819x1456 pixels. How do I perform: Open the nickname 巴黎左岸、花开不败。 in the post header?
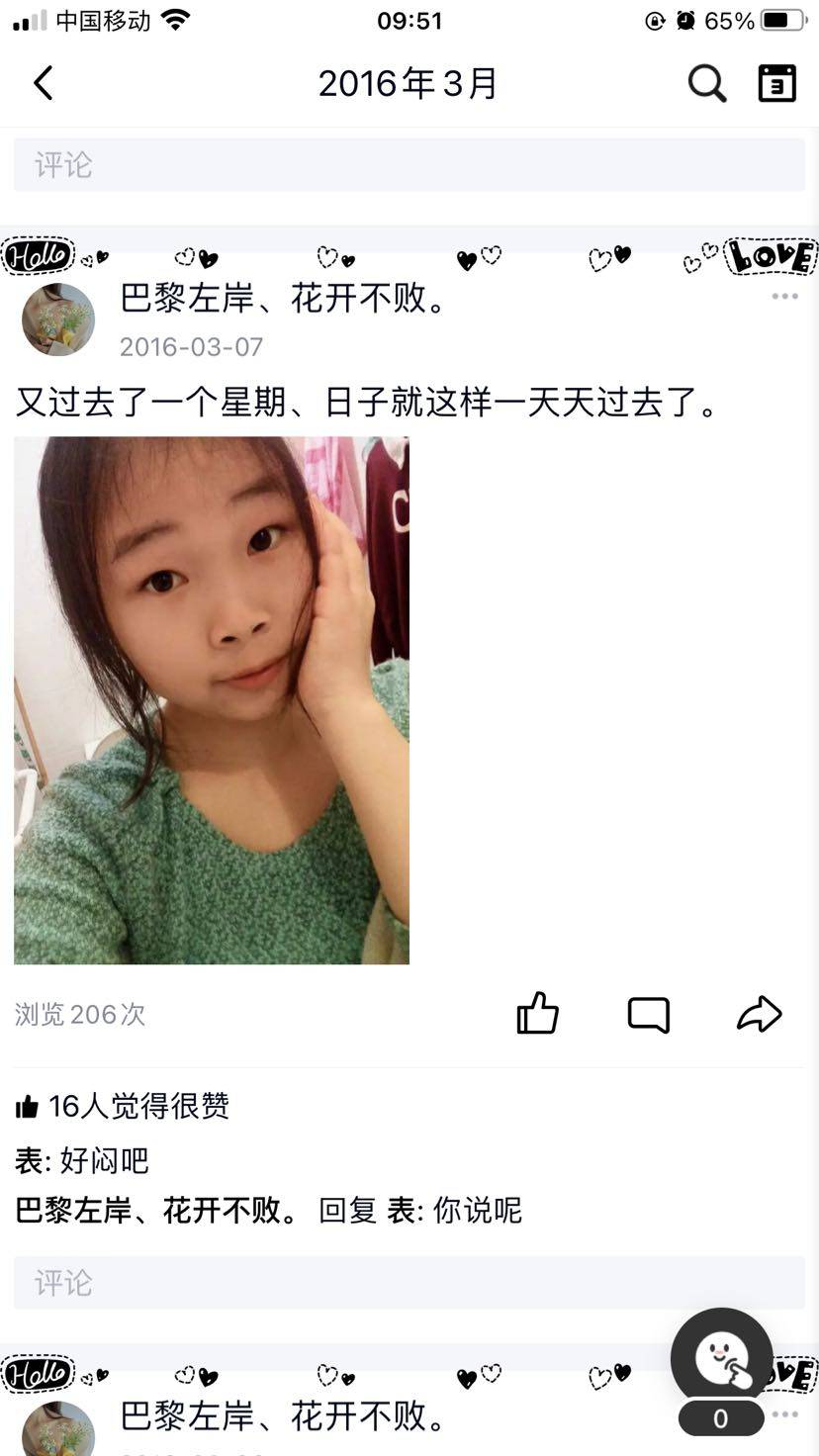[x=285, y=298]
